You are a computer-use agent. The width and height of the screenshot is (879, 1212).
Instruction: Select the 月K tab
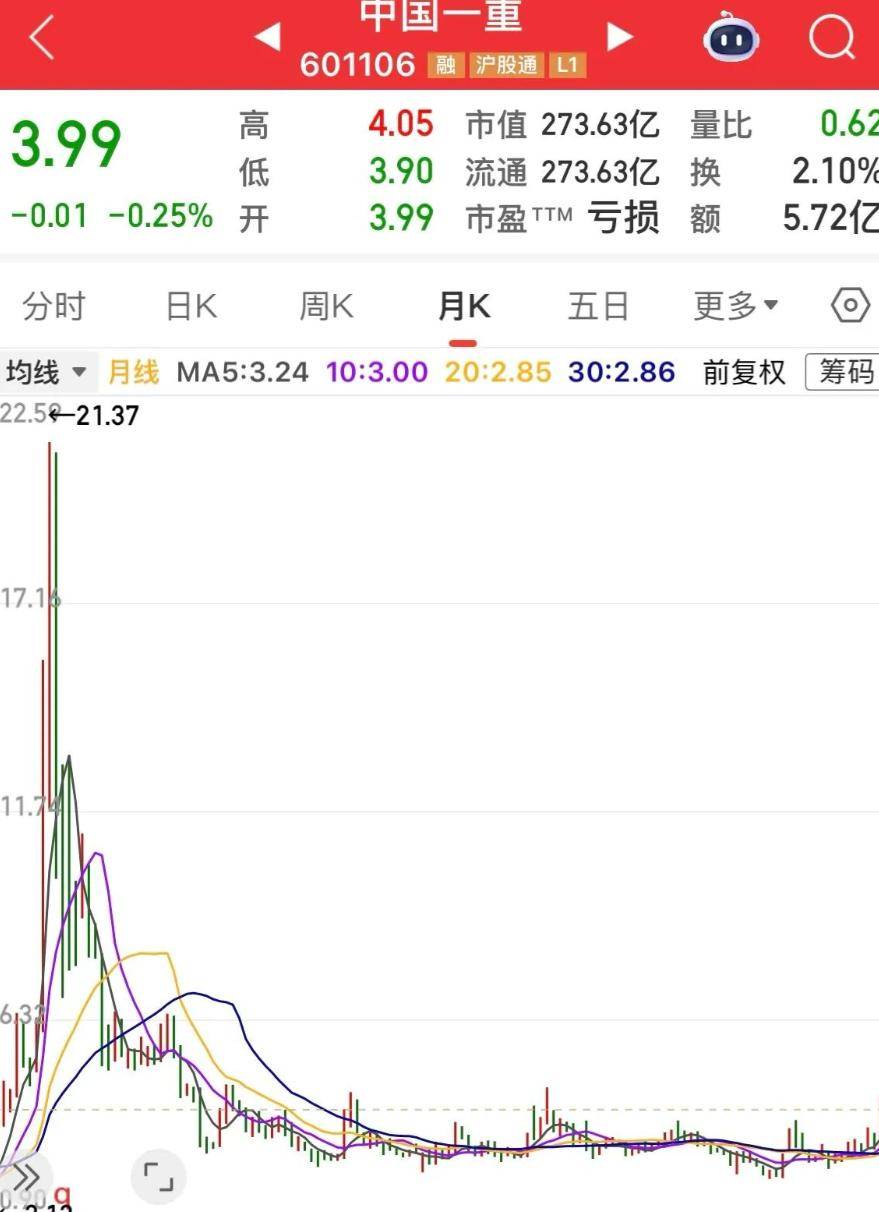463,306
